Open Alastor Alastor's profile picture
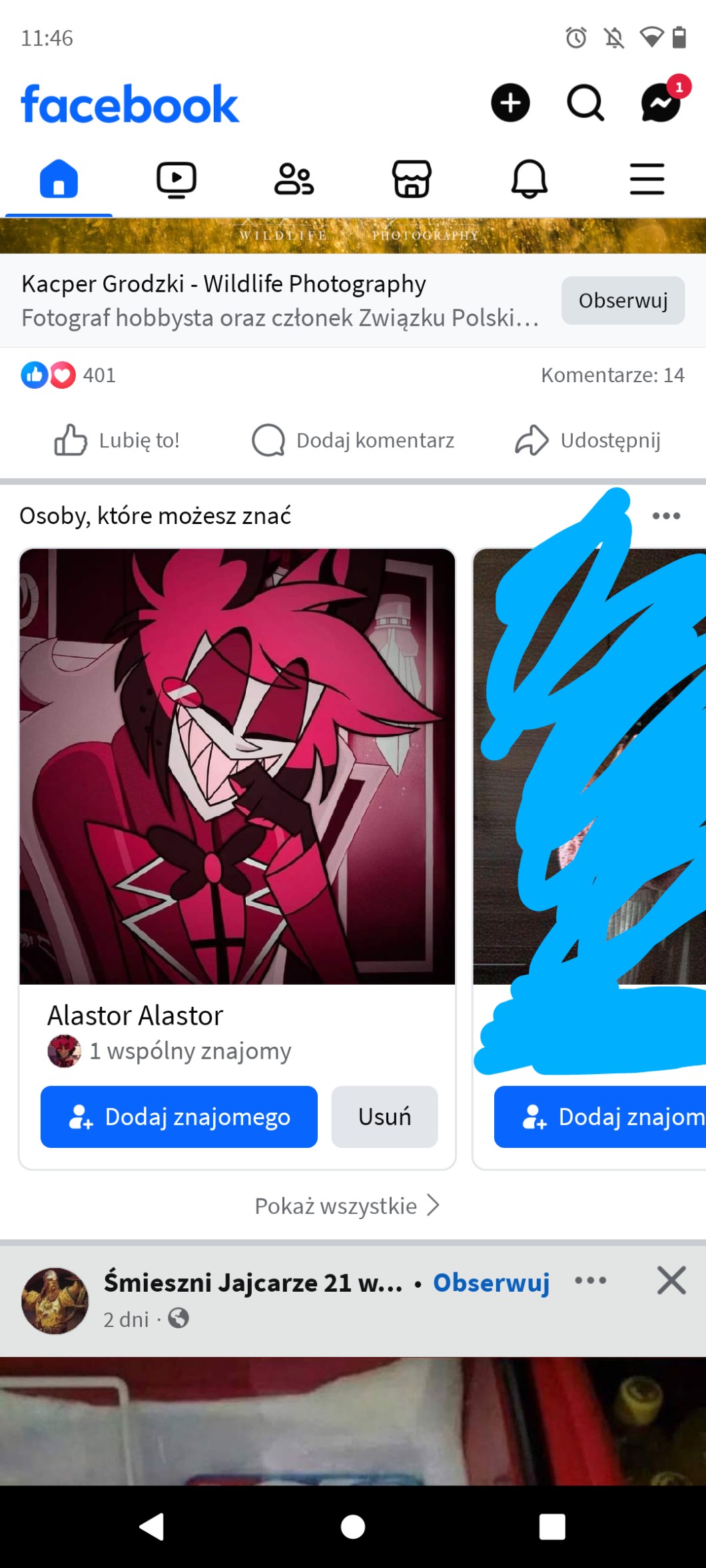Screen dimensions: 706x1568 point(237,766)
